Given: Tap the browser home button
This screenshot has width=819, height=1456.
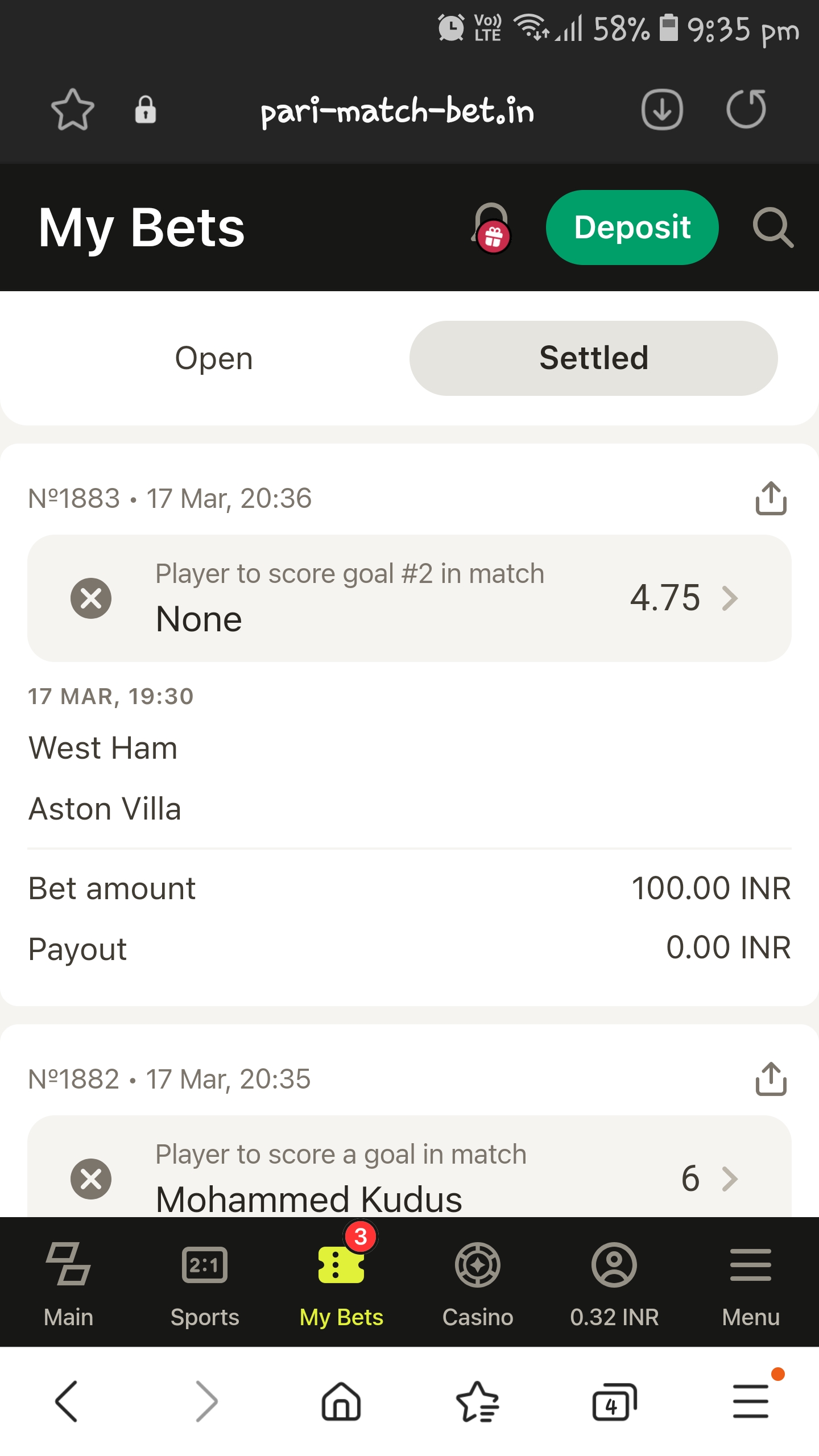Looking at the screenshot, I should tap(341, 1401).
